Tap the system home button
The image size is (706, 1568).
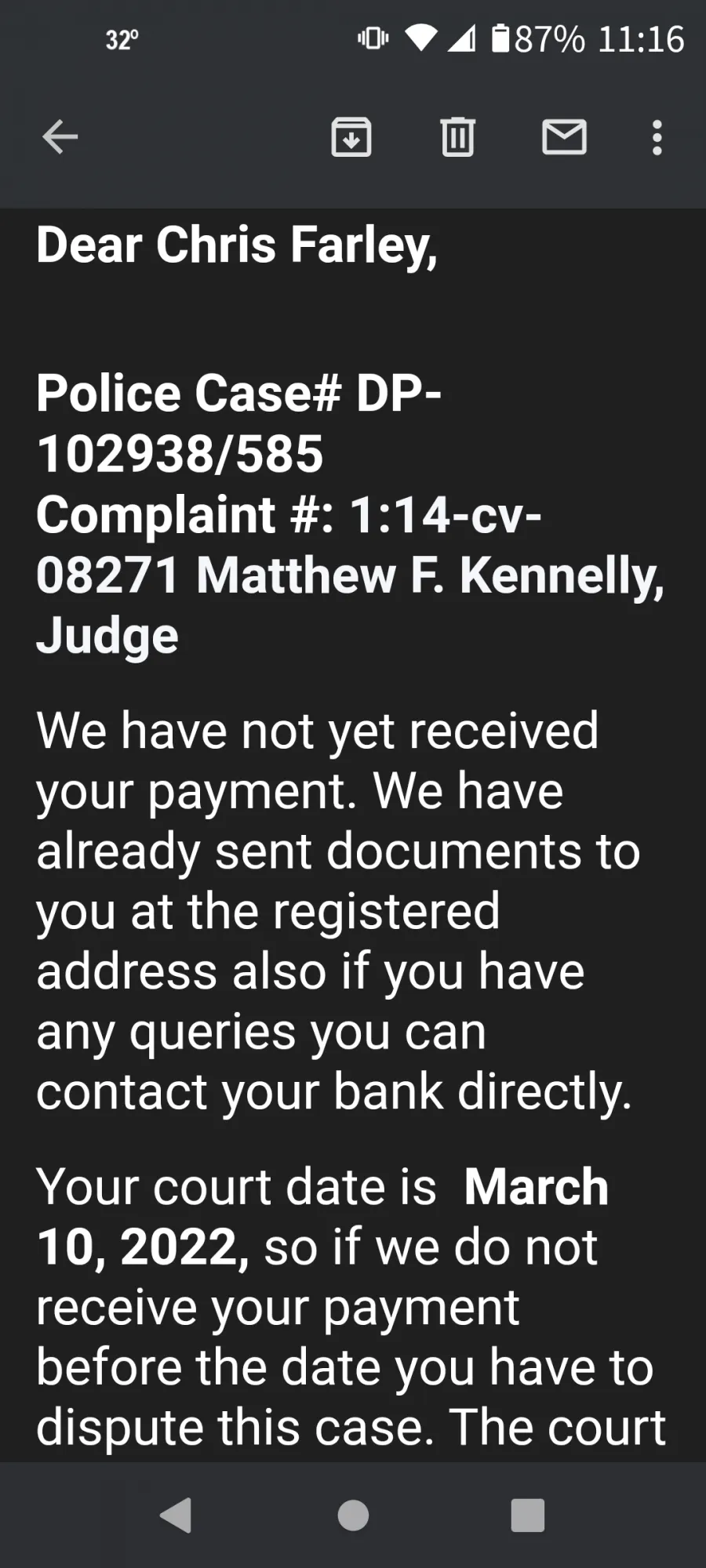click(353, 1515)
